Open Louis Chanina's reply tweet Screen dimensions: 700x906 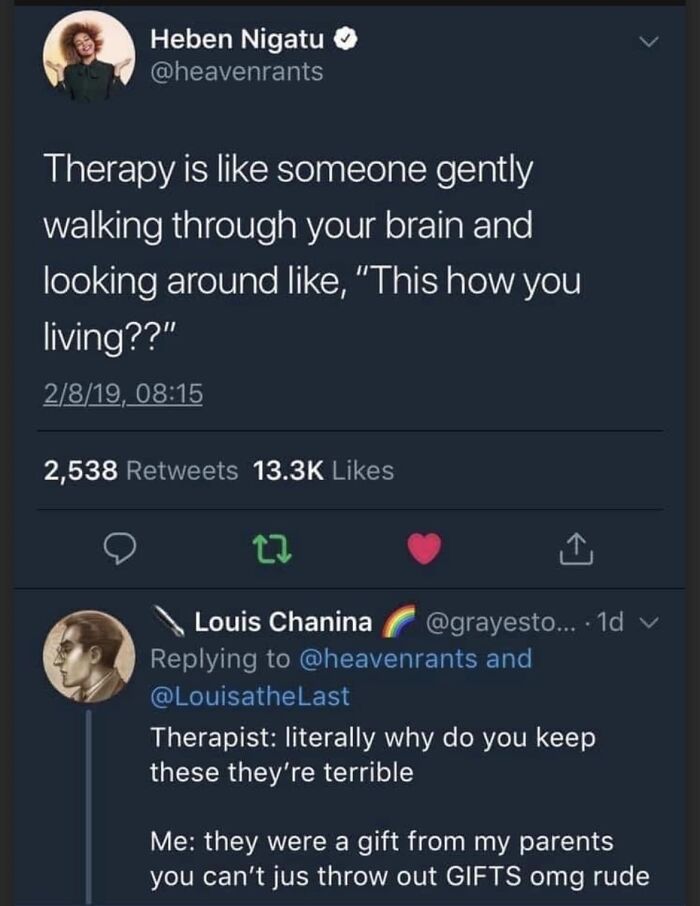tap(399, 807)
